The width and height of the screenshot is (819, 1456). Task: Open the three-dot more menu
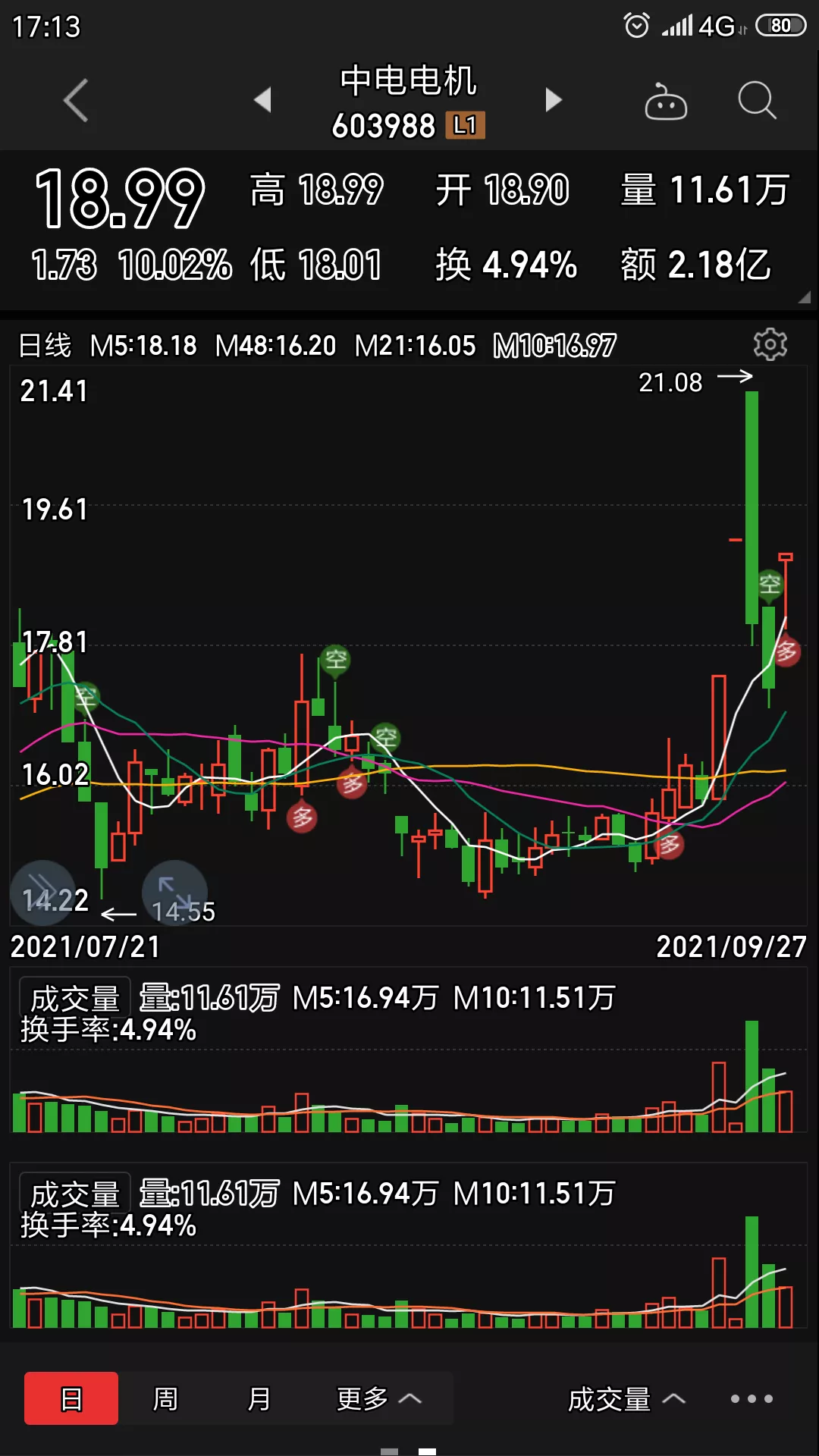(752, 1399)
